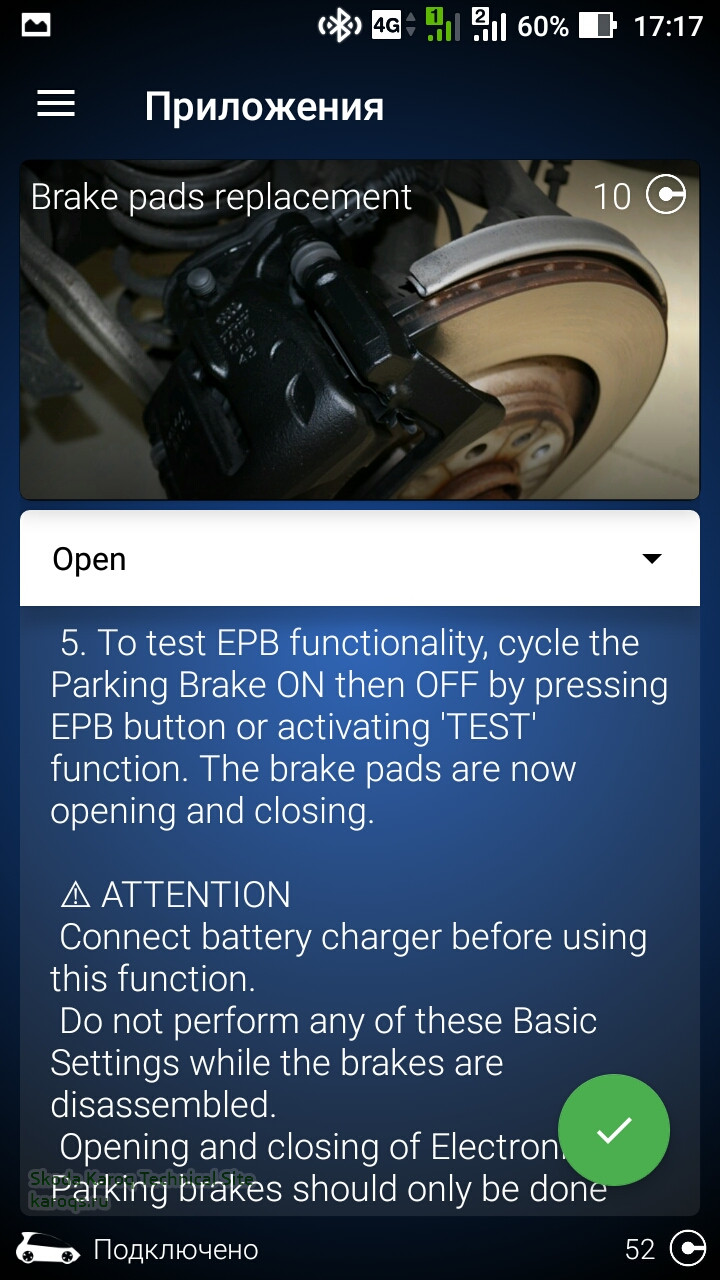Tap the green checkmark confirm button
The height and width of the screenshot is (1280, 720).
613,1130
